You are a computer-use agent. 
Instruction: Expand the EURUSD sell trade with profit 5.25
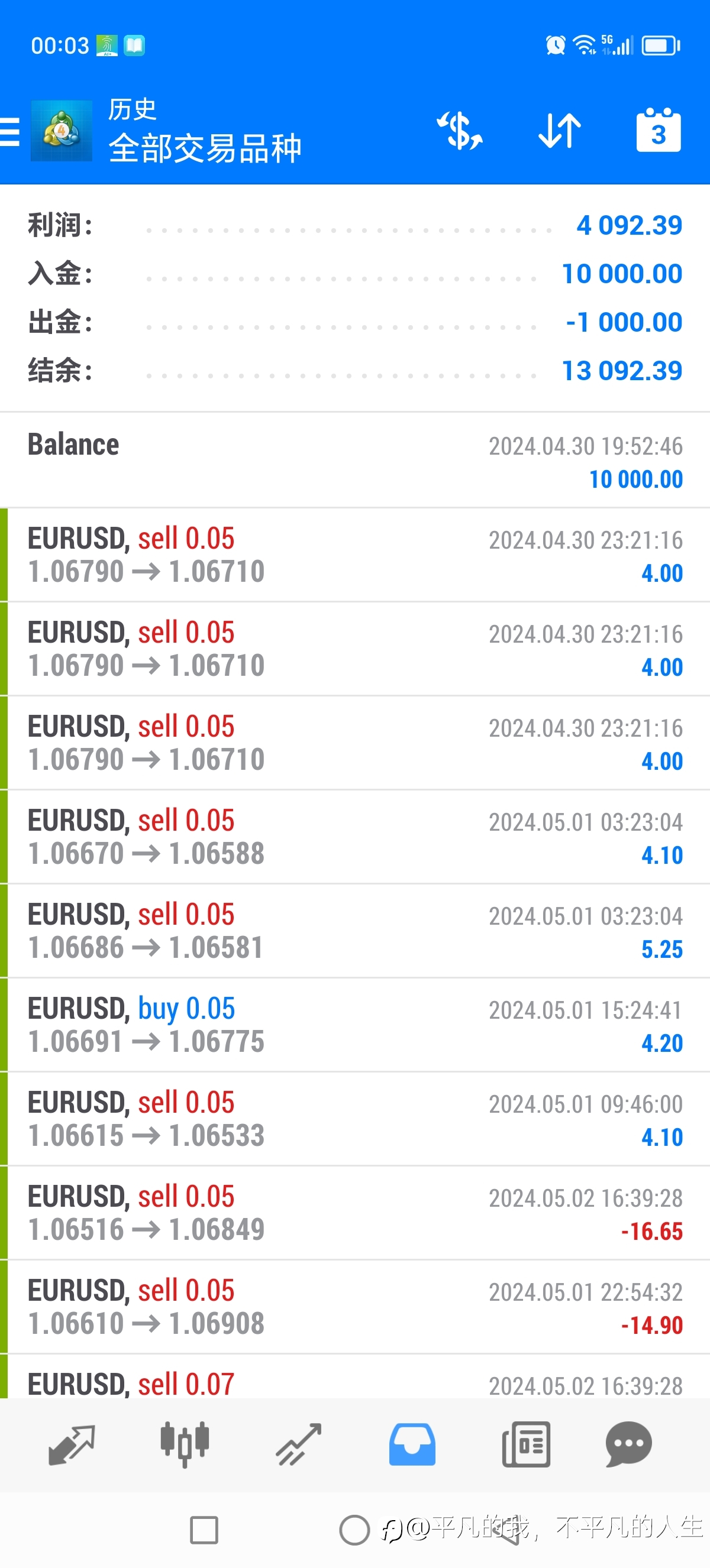pos(355,931)
